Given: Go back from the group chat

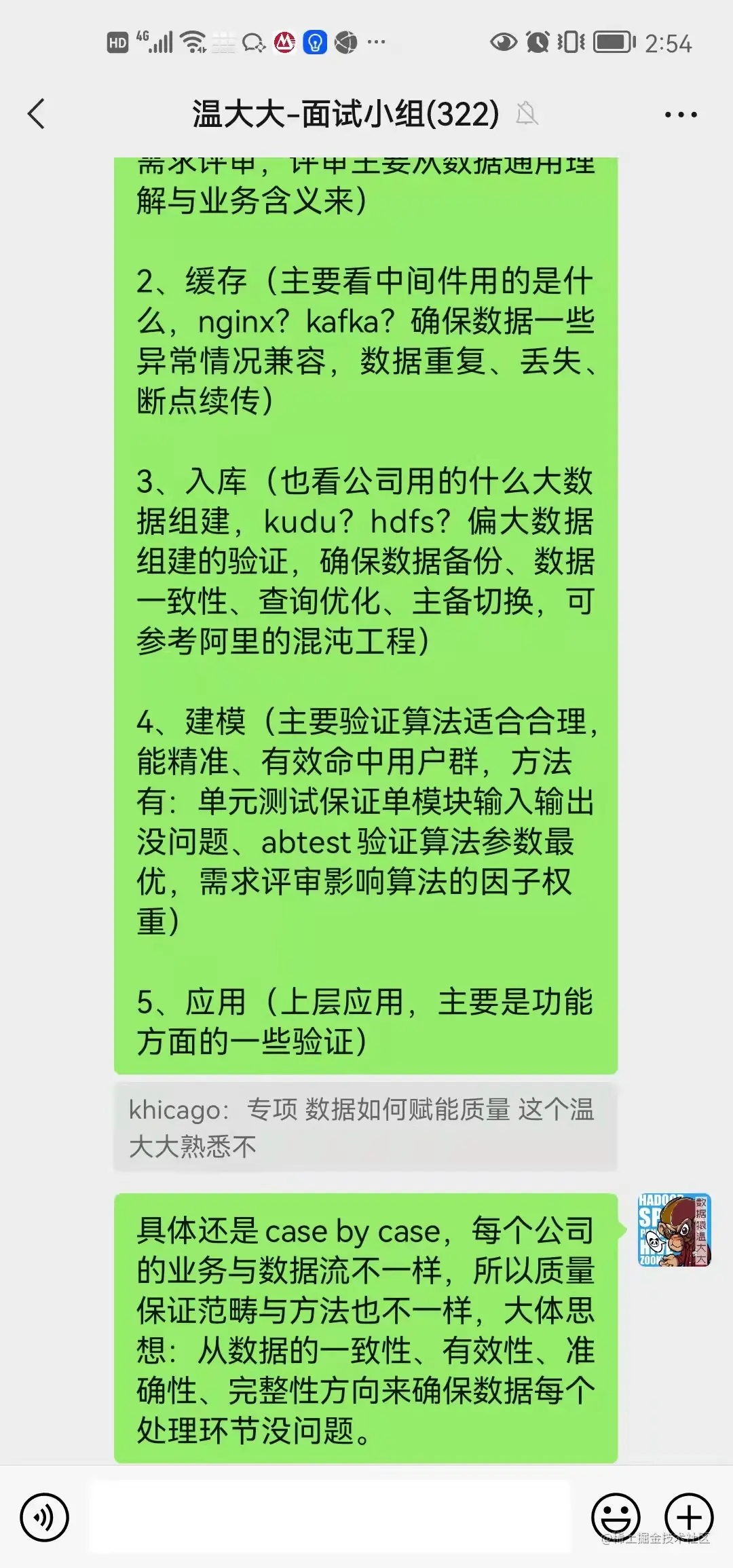Looking at the screenshot, I should point(37,113).
